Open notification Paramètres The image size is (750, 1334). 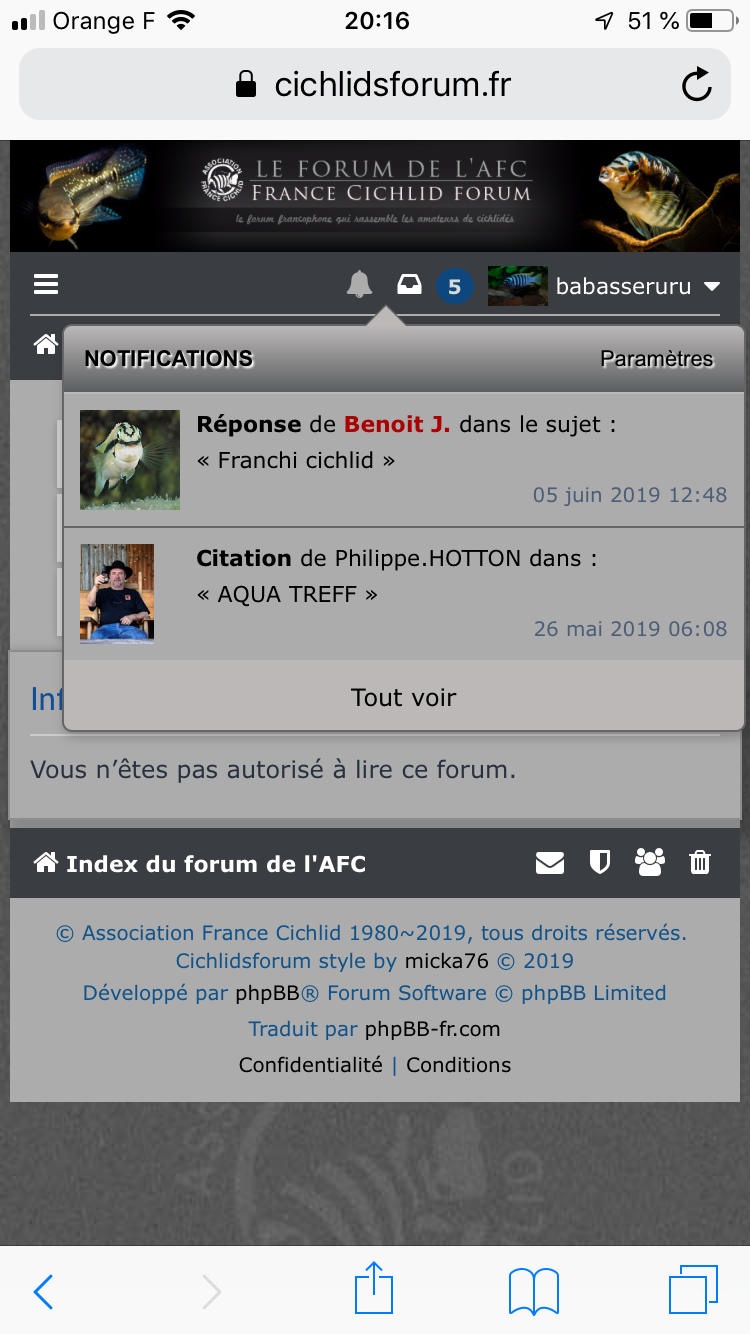pyautogui.click(x=656, y=359)
